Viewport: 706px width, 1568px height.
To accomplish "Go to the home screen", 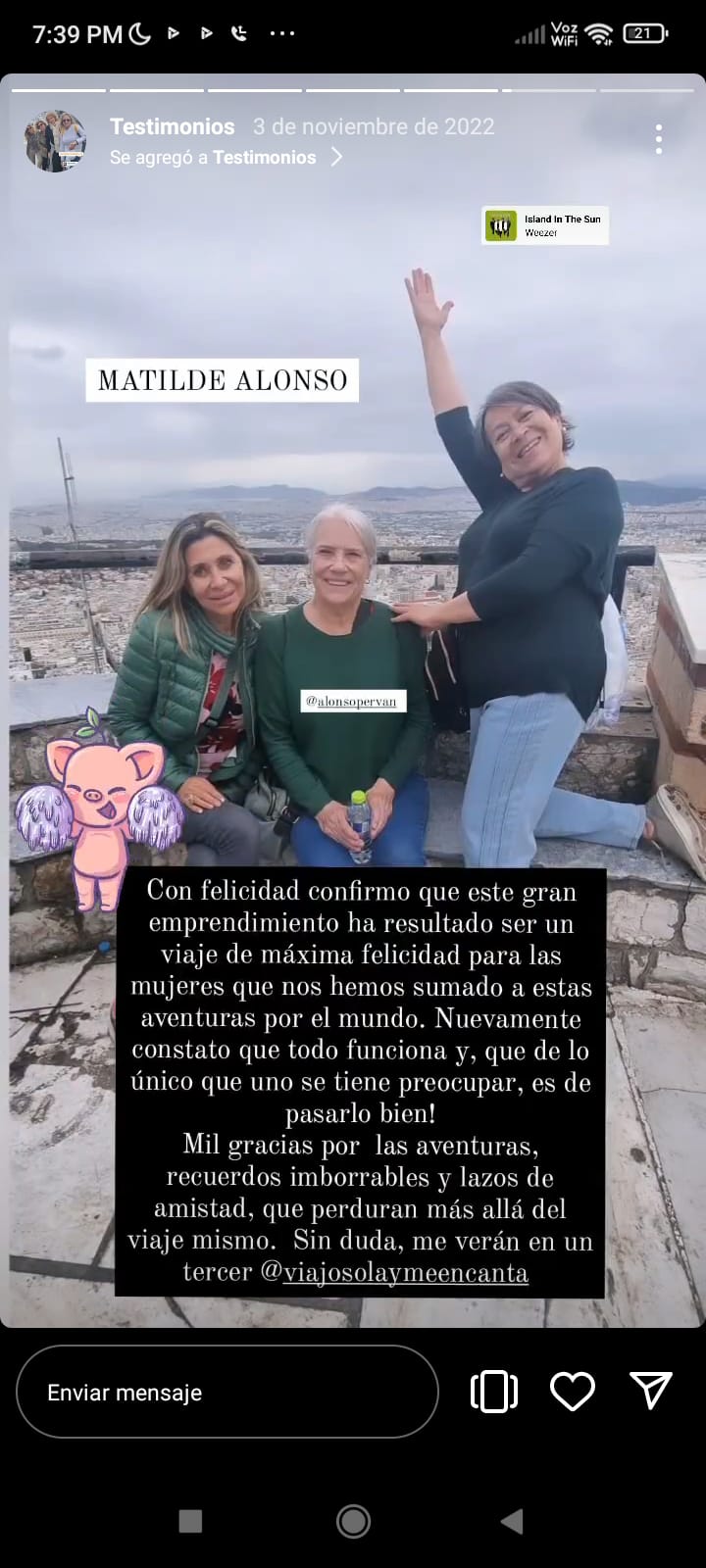I will point(353,1521).
